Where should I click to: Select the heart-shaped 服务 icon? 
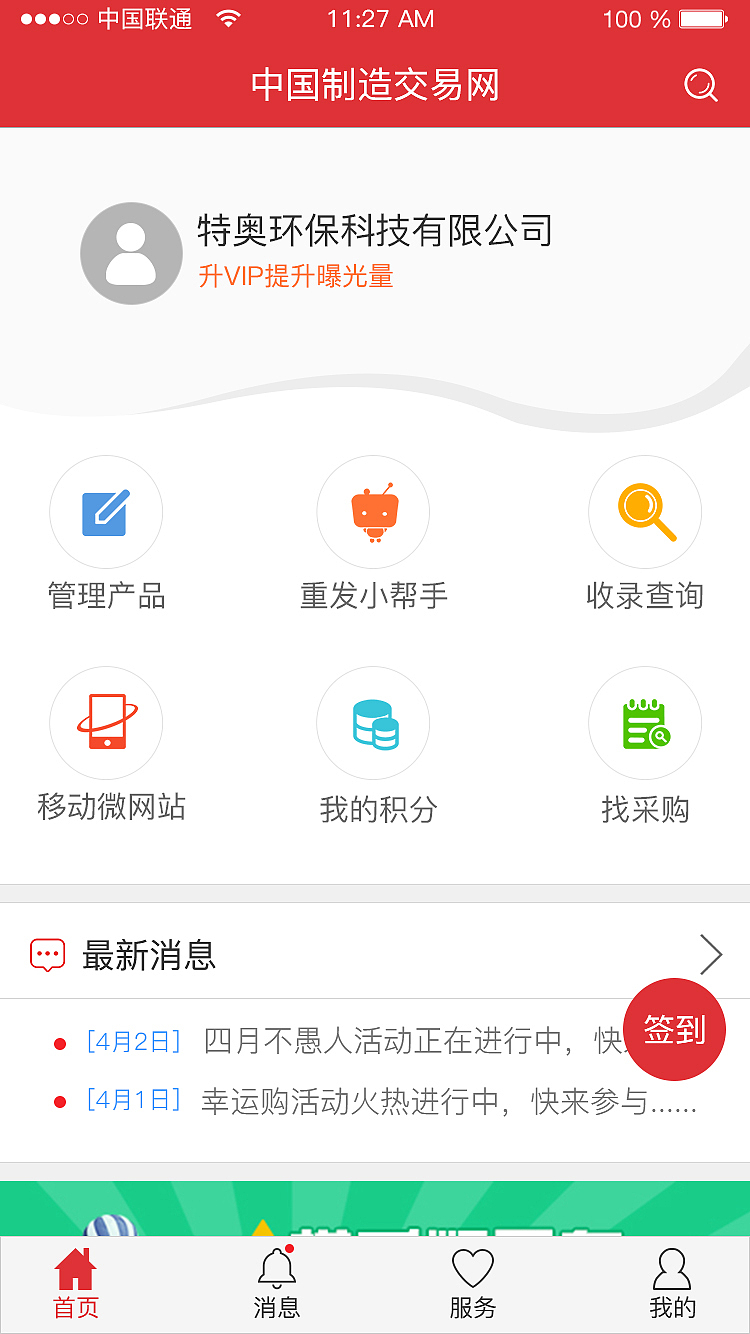pyautogui.click(x=472, y=1268)
